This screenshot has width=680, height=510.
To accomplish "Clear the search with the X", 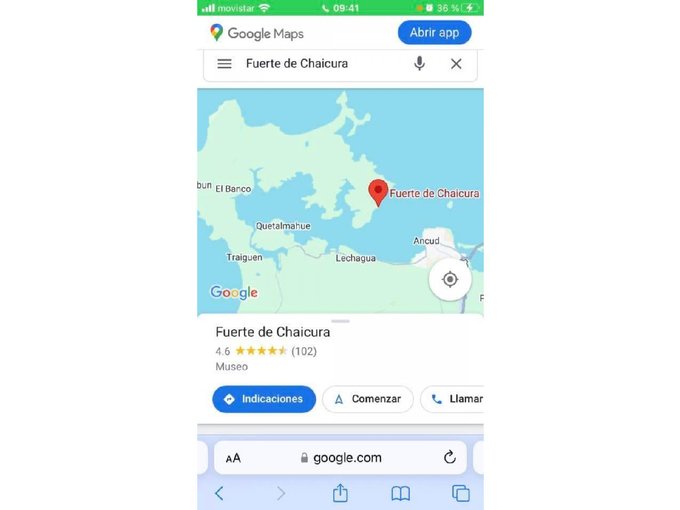I will 456,63.
